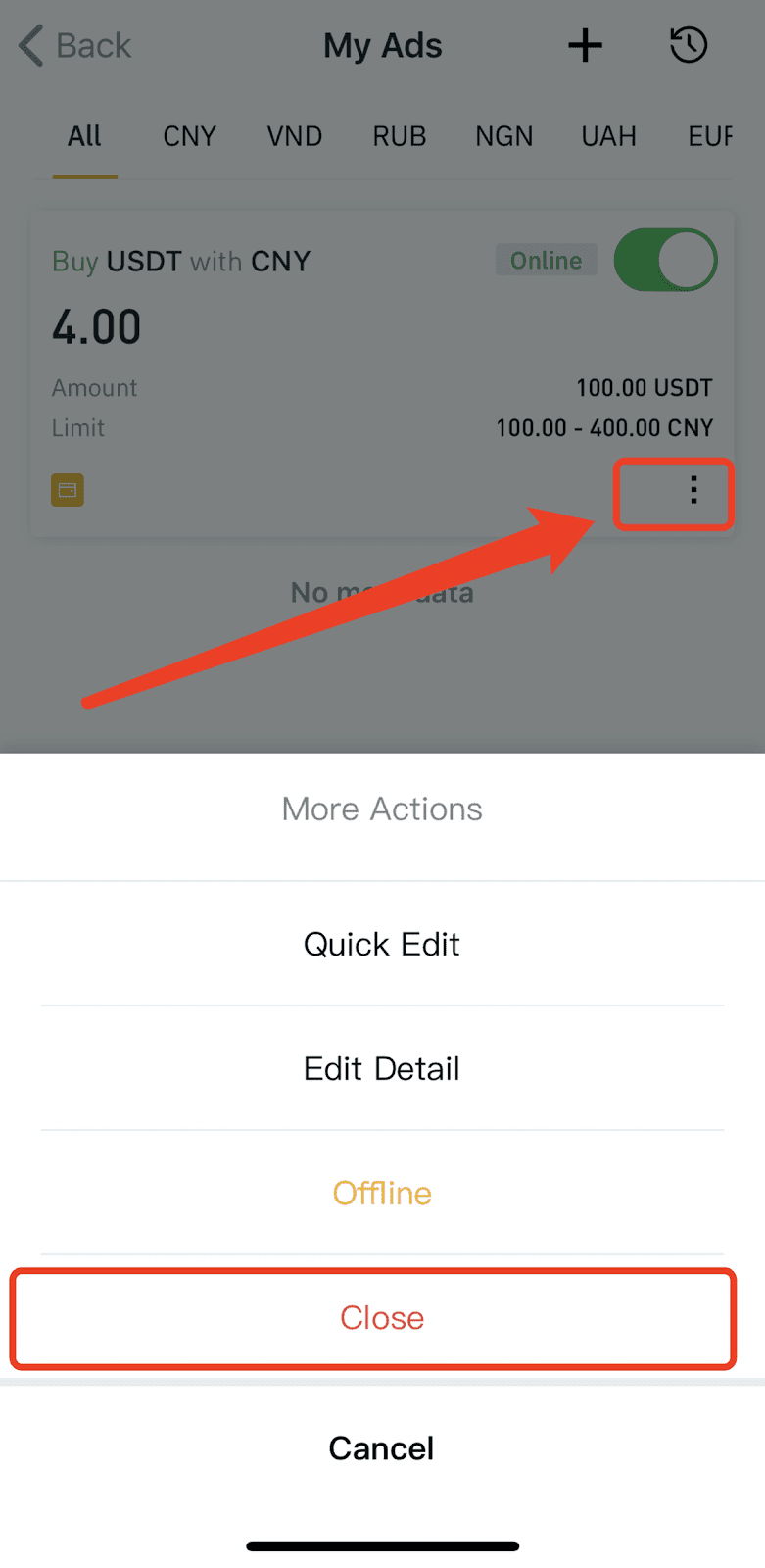Switch to the EUR tab
This screenshot has height=1568, width=765.
[x=710, y=136]
